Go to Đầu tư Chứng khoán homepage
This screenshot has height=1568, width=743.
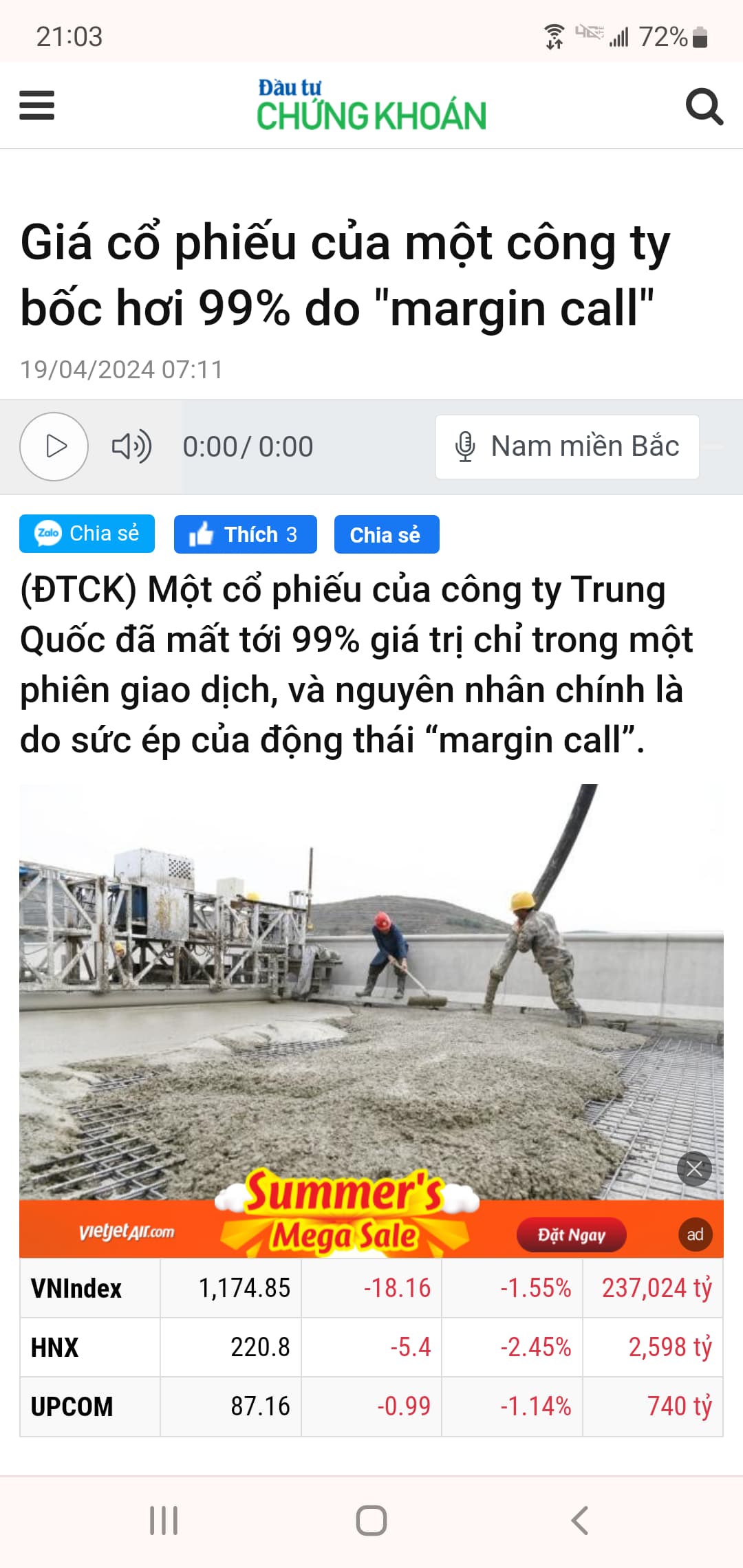pos(371,106)
